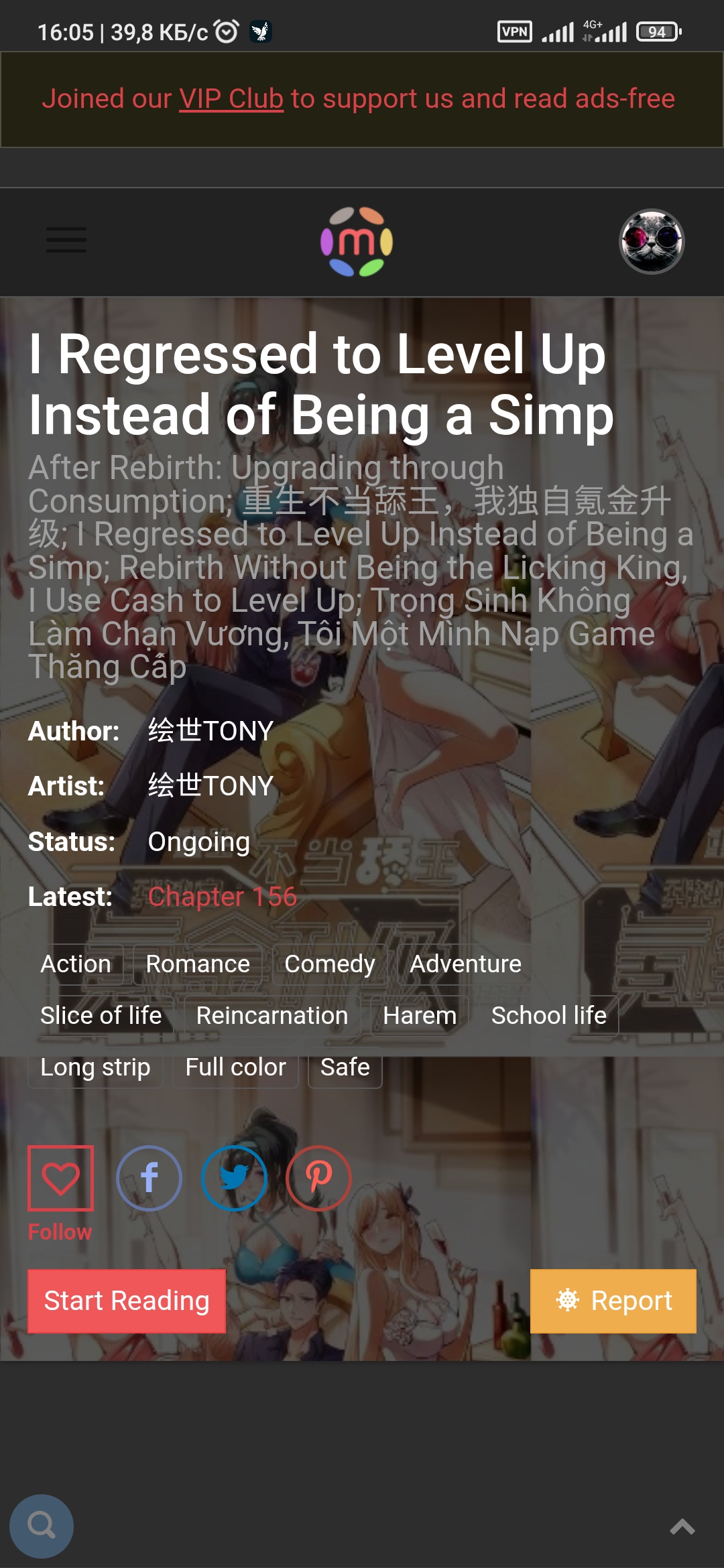Share on Facebook
This screenshot has height=1568, width=724.
pyautogui.click(x=149, y=1178)
